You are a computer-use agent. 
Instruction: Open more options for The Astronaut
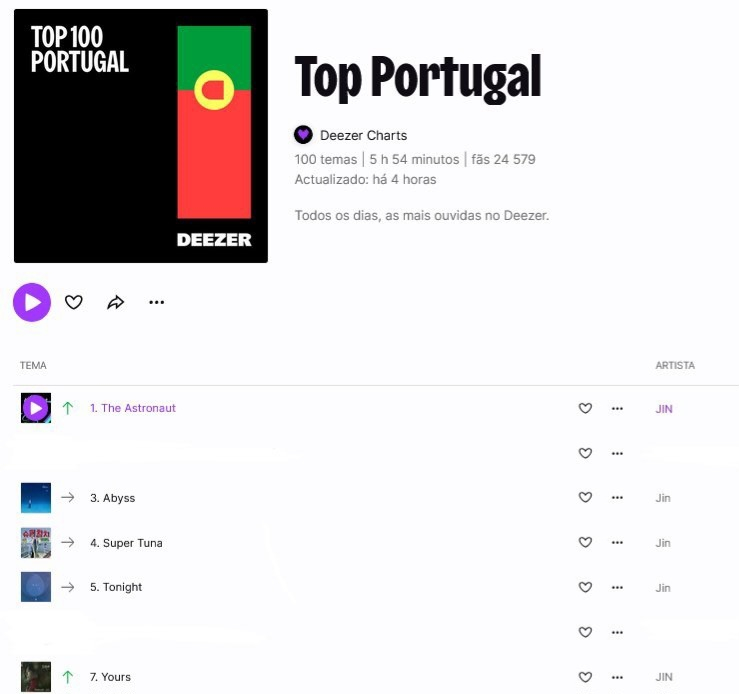tap(617, 408)
